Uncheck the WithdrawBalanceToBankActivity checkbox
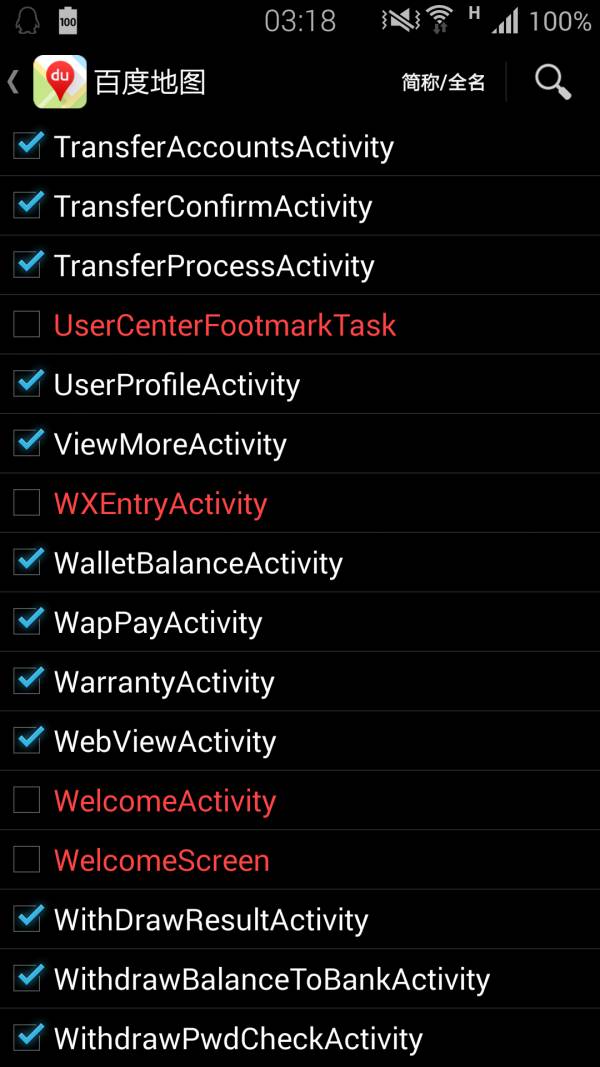Image resolution: width=600 pixels, height=1067 pixels. pos(27,979)
